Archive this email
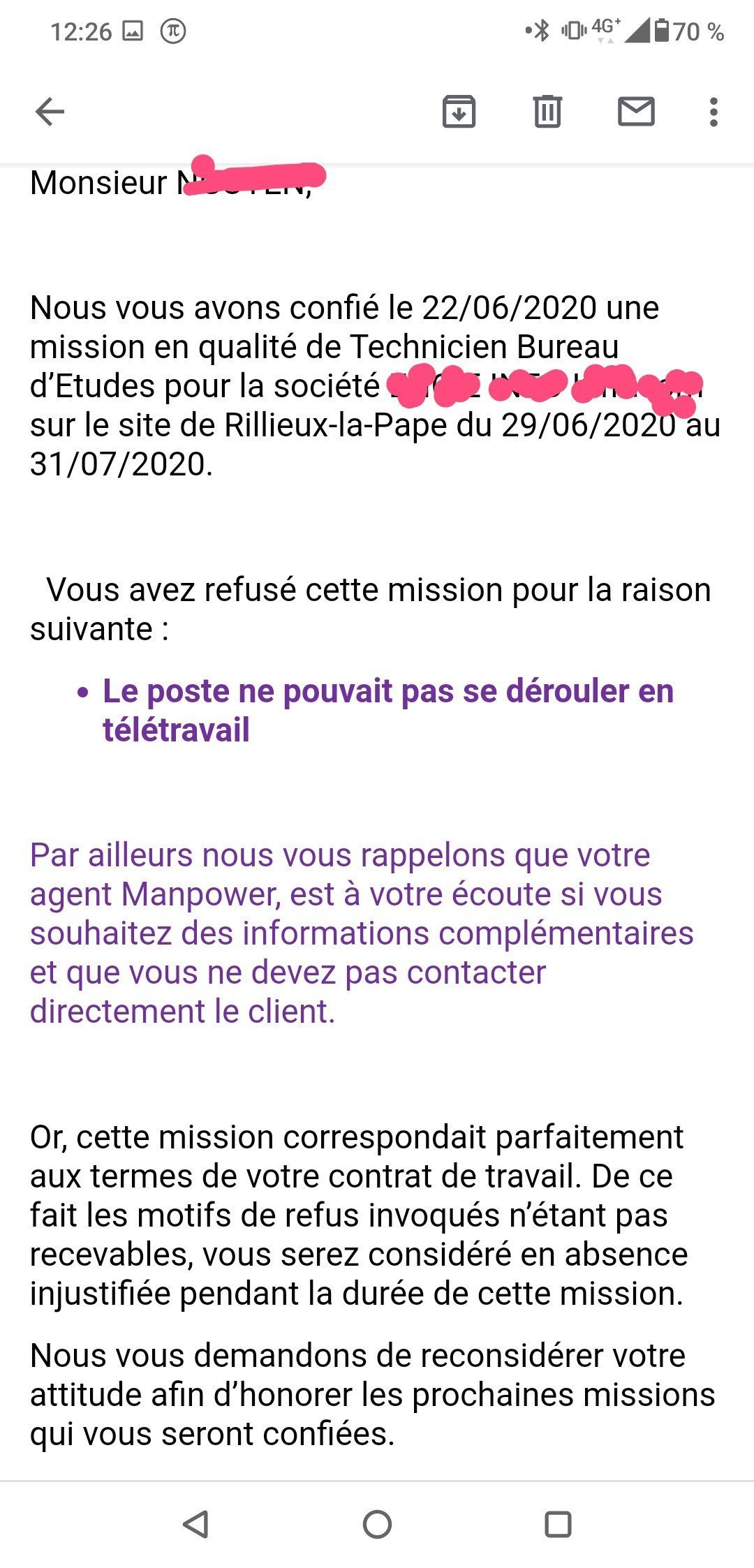The height and width of the screenshot is (1568, 754). tap(459, 112)
